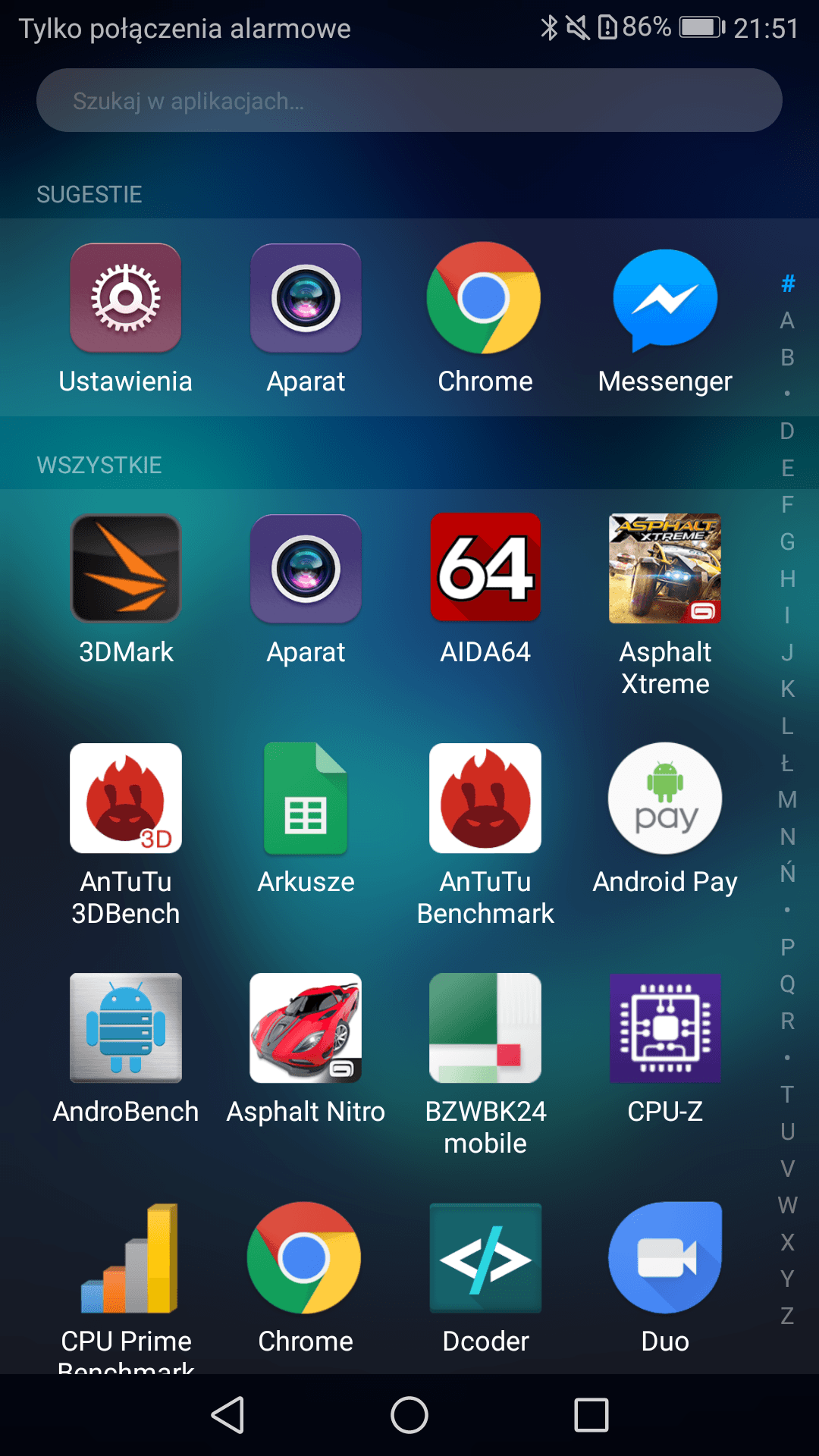
Task: Open the 3DMark app
Action: coord(126,569)
